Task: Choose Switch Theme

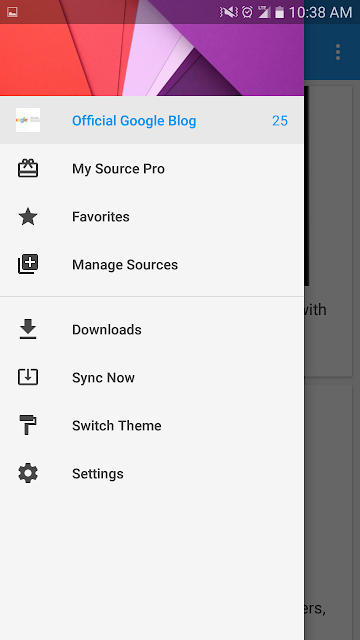Action: click(x=152, y=425)
